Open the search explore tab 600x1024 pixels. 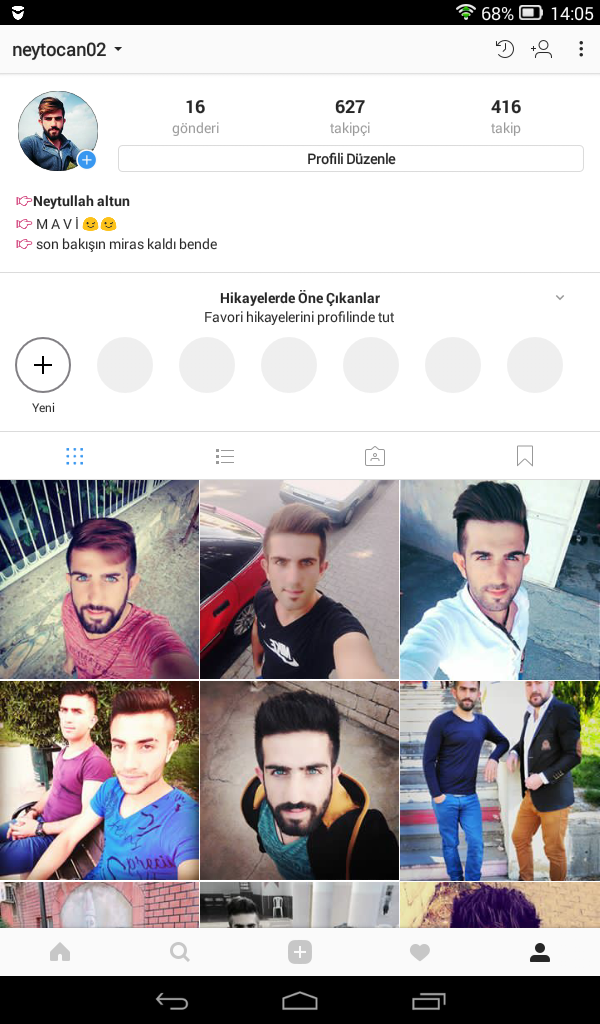tap(180, 953)
